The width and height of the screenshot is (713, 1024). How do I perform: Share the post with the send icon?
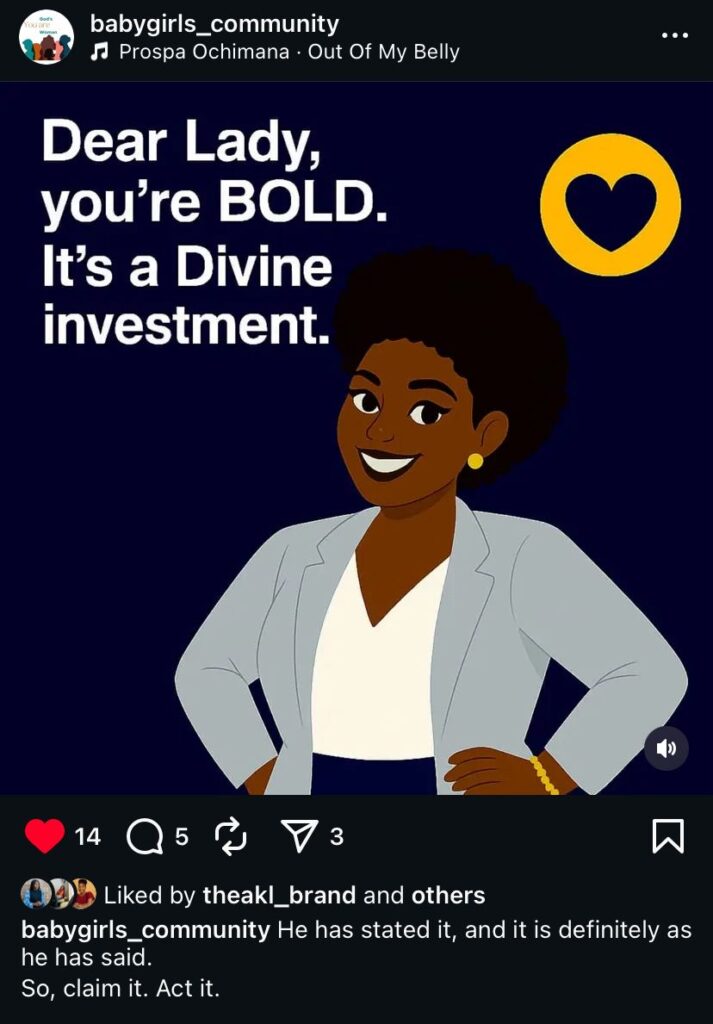click(298, 836)
